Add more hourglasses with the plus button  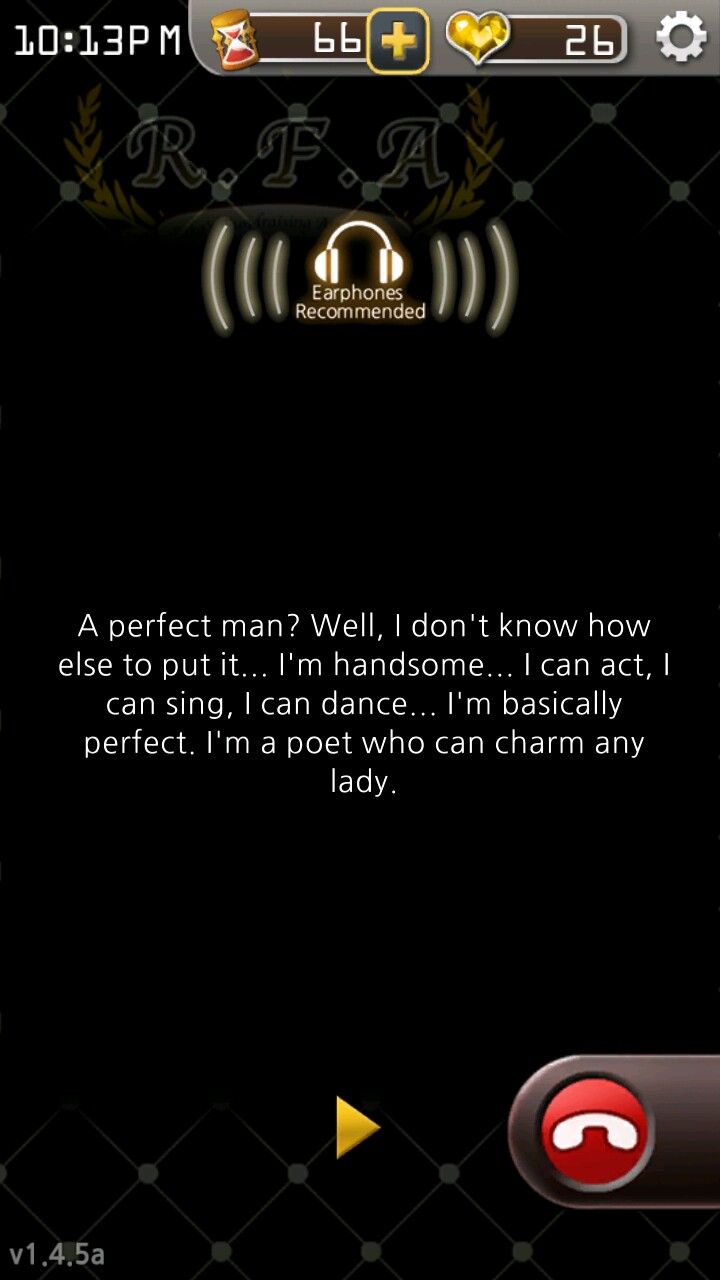coord(398,41)
